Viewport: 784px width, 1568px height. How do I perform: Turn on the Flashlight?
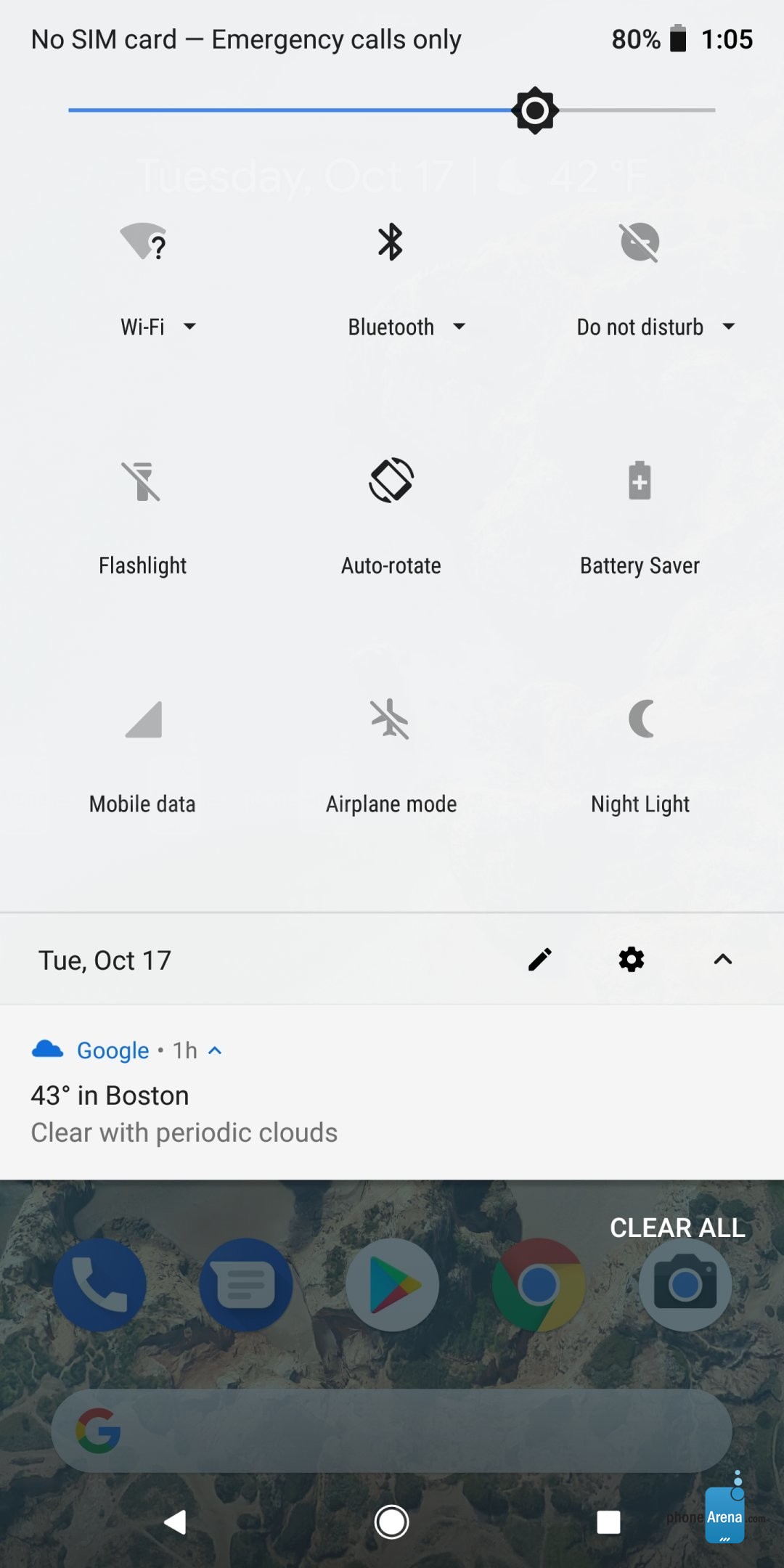coord(142,481)
